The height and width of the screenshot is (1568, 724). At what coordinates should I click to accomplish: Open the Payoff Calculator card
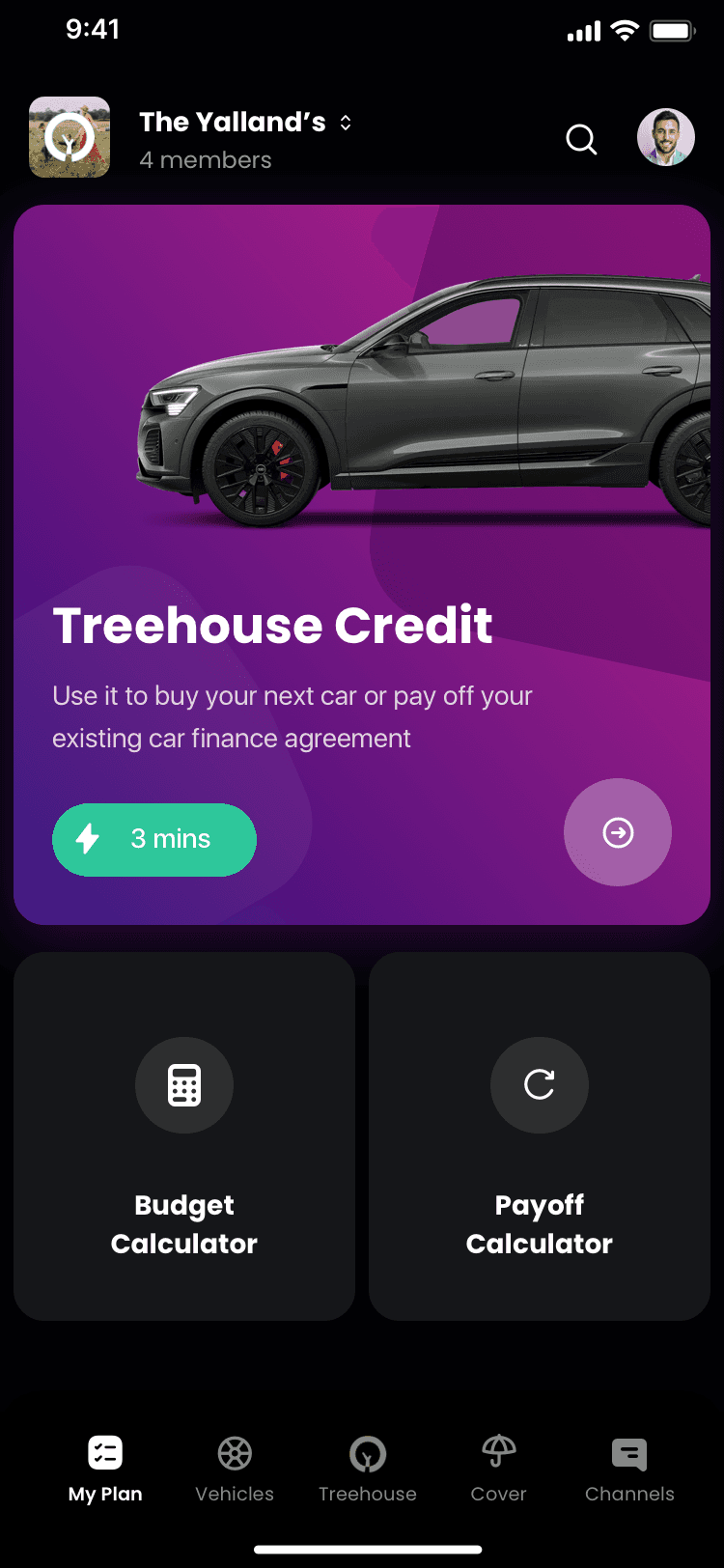click(x=540, y=1136)
